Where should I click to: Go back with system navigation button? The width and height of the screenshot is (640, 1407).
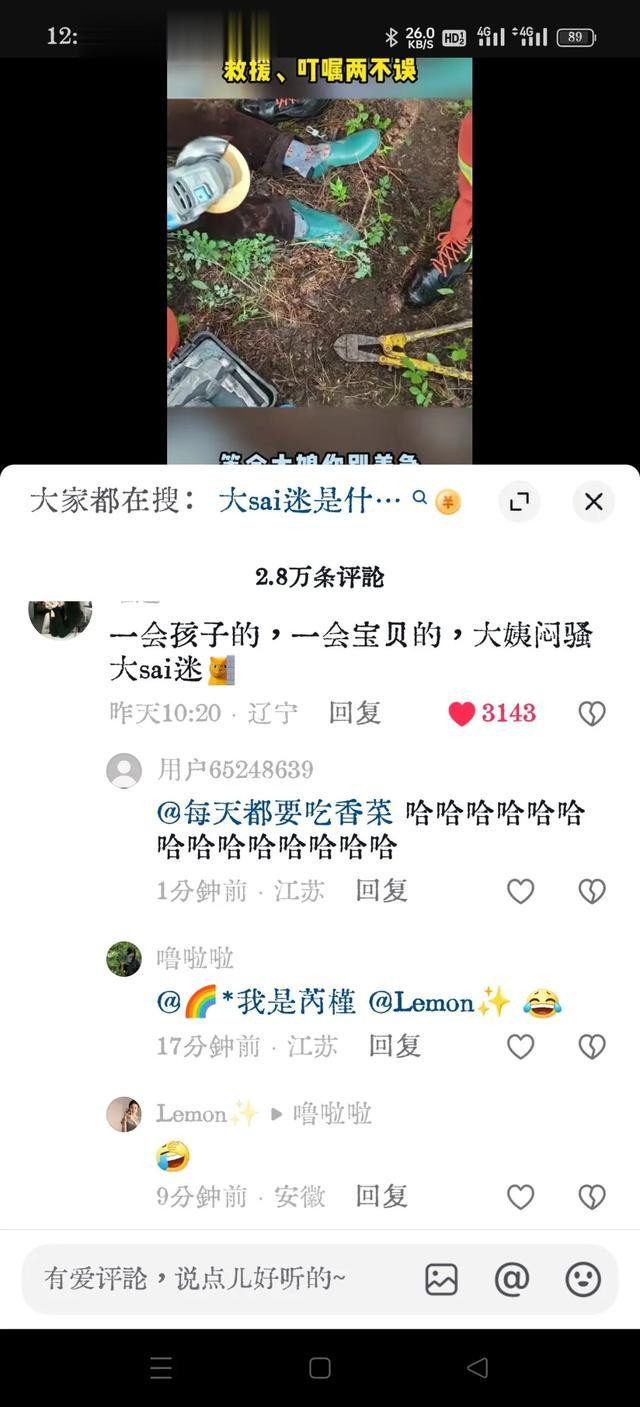(x=478, y=1368)
